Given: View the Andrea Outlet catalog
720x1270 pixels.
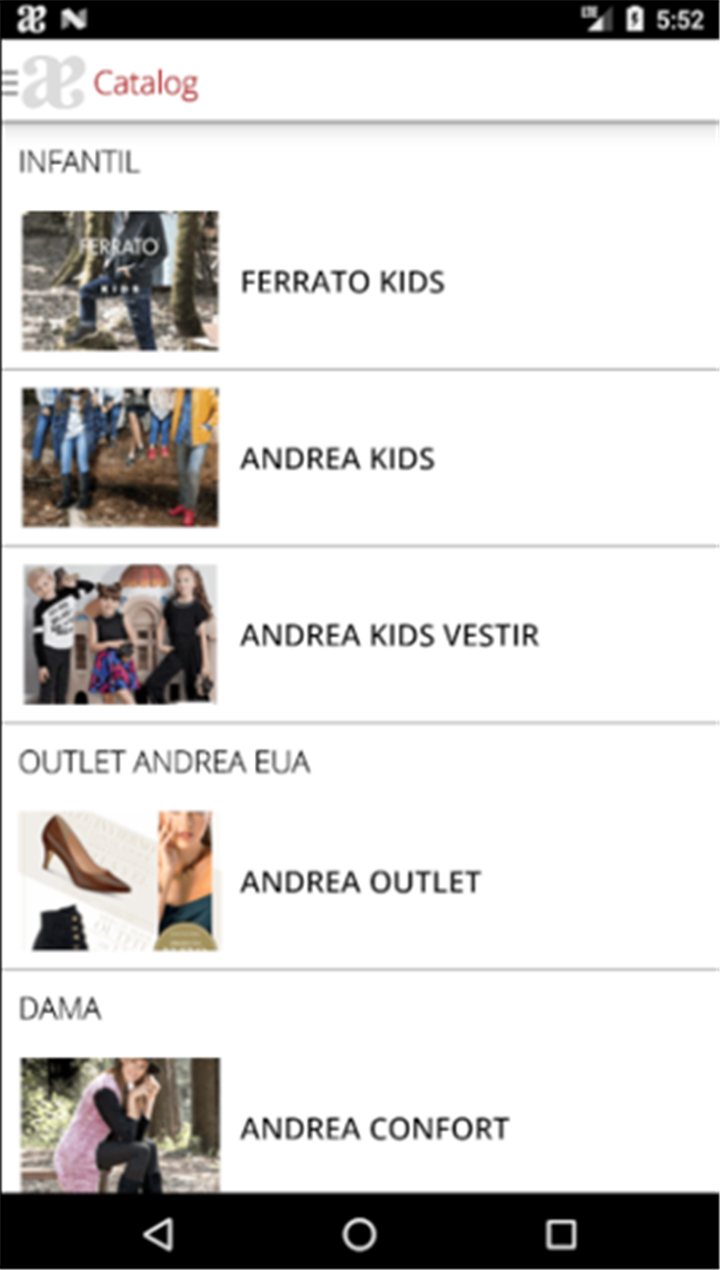Looking at the screenshot, I should [360, 881].
